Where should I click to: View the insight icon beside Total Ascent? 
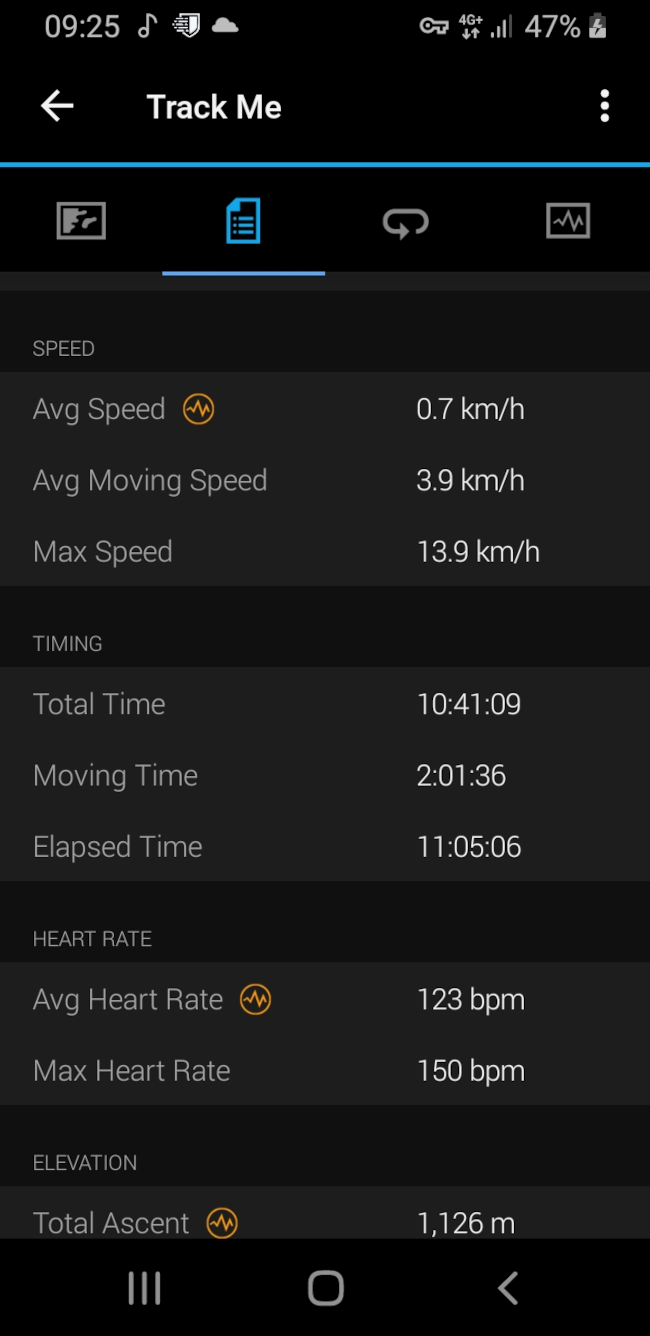click(221, 1222)
